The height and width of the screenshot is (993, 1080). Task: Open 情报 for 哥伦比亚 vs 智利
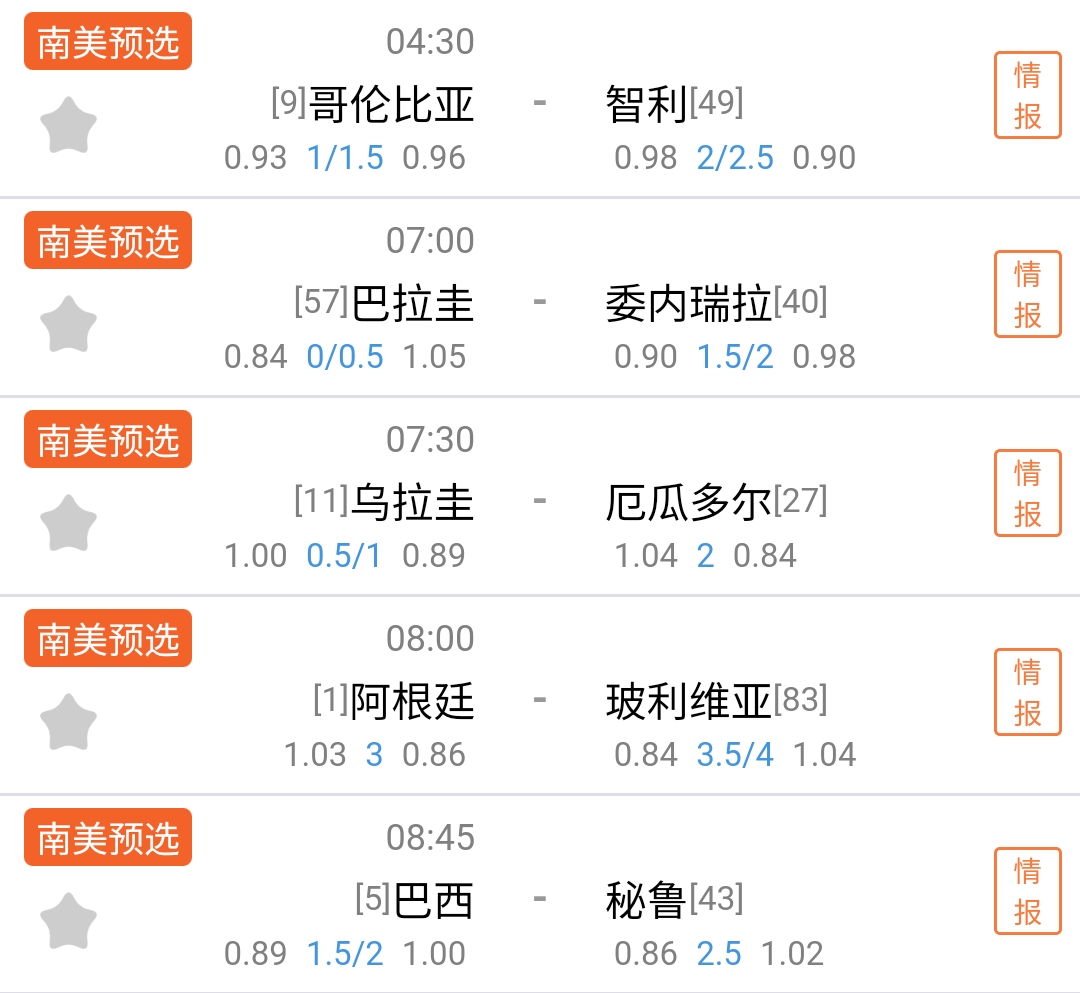tap(1027, 95)
